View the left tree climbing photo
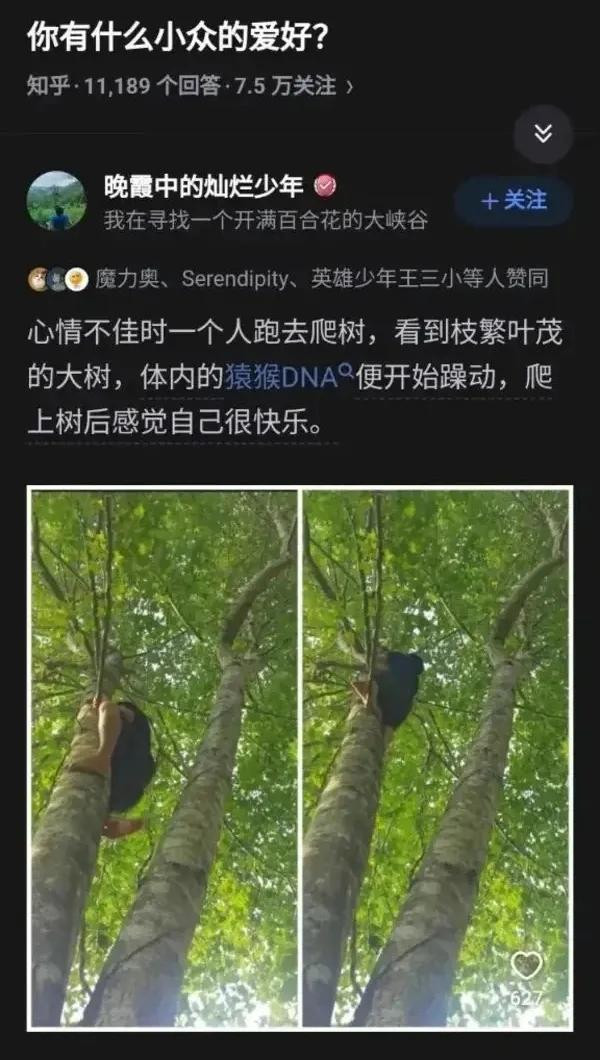 coord(163,757)
